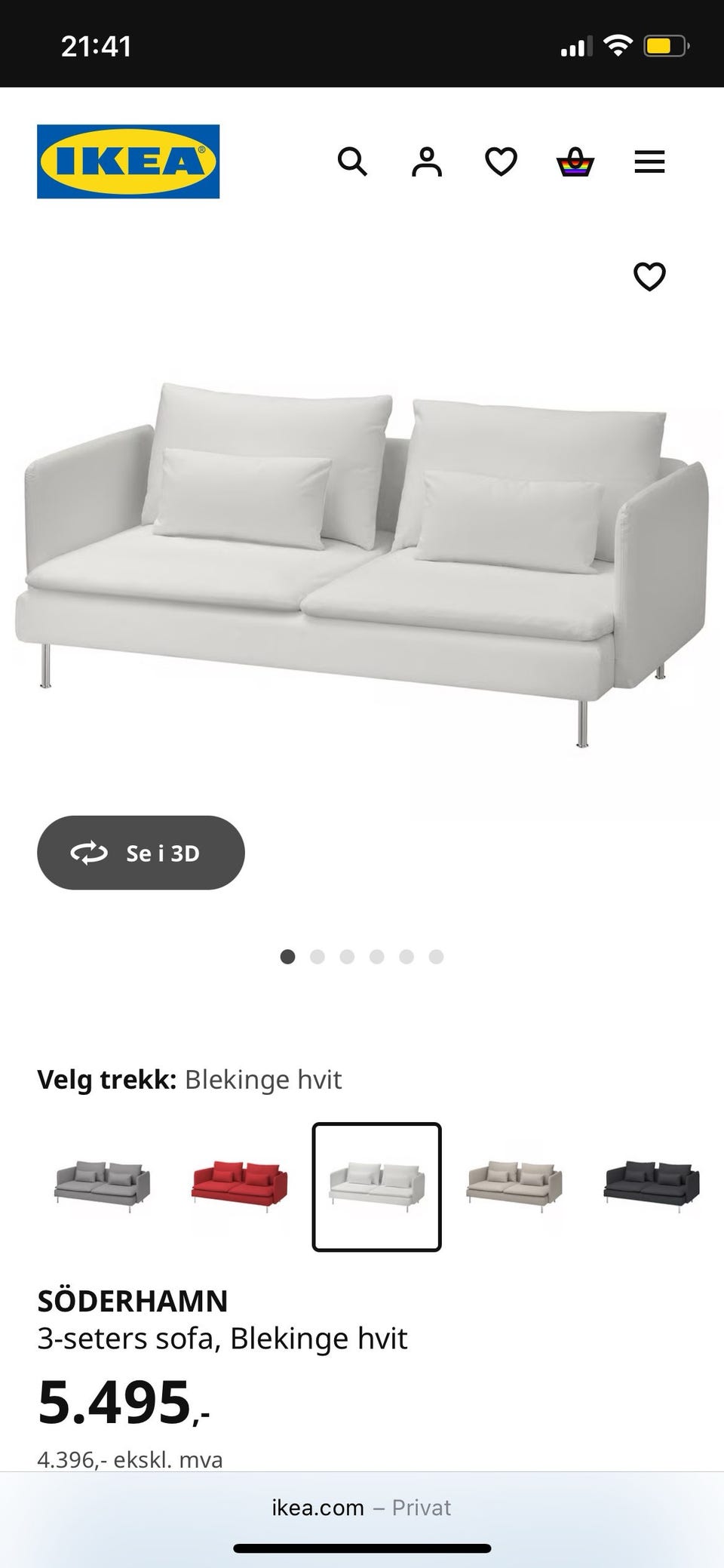
Task: Choose the beige sofa cover variant
Action: 513,1185
